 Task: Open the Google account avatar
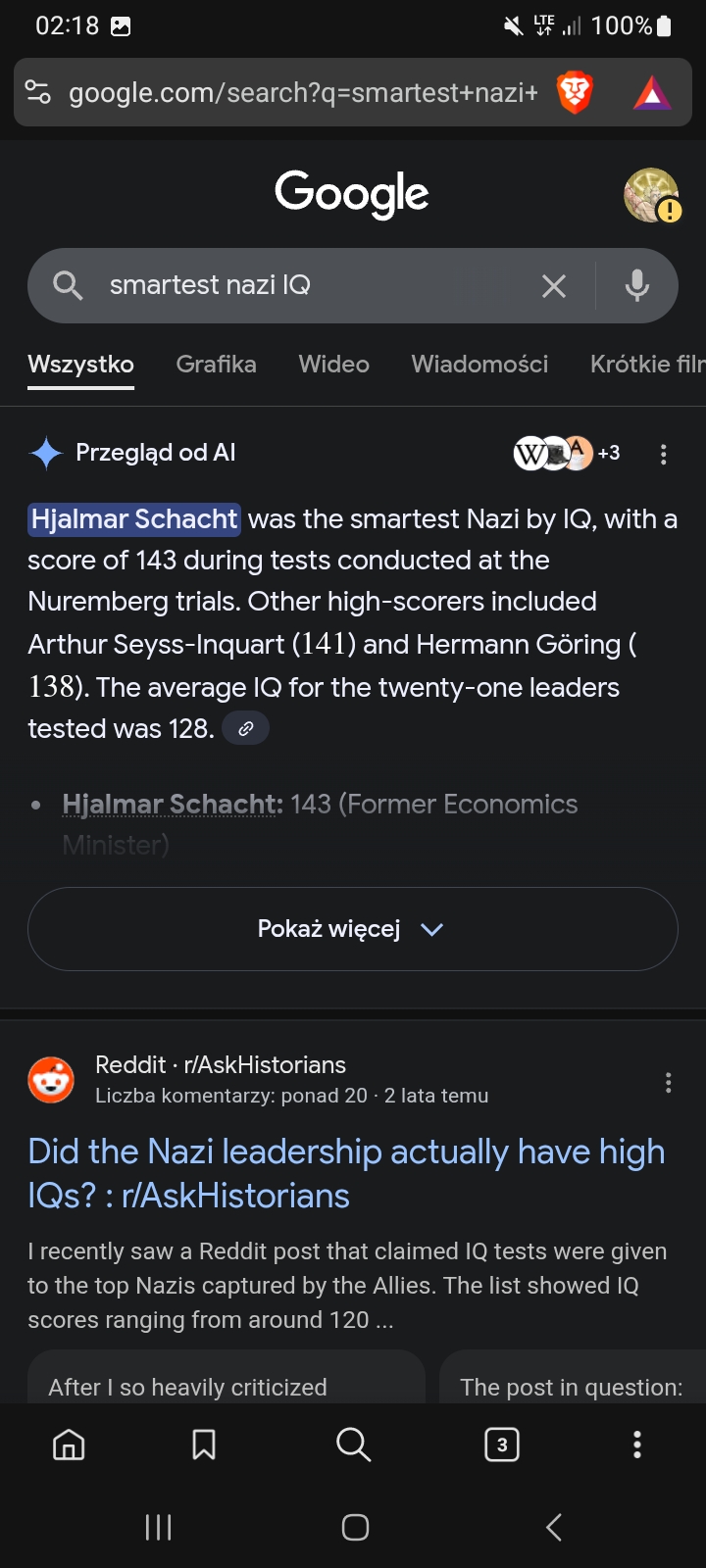click(x=652, y=195)
